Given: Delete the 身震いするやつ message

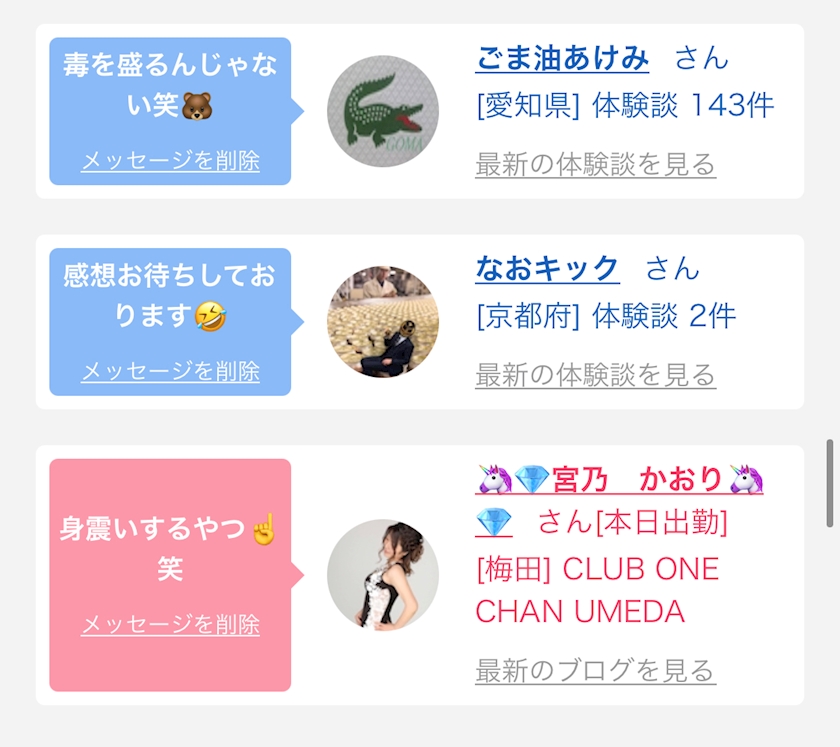Looking at the screenshot, I should click(x=170, y=625).
